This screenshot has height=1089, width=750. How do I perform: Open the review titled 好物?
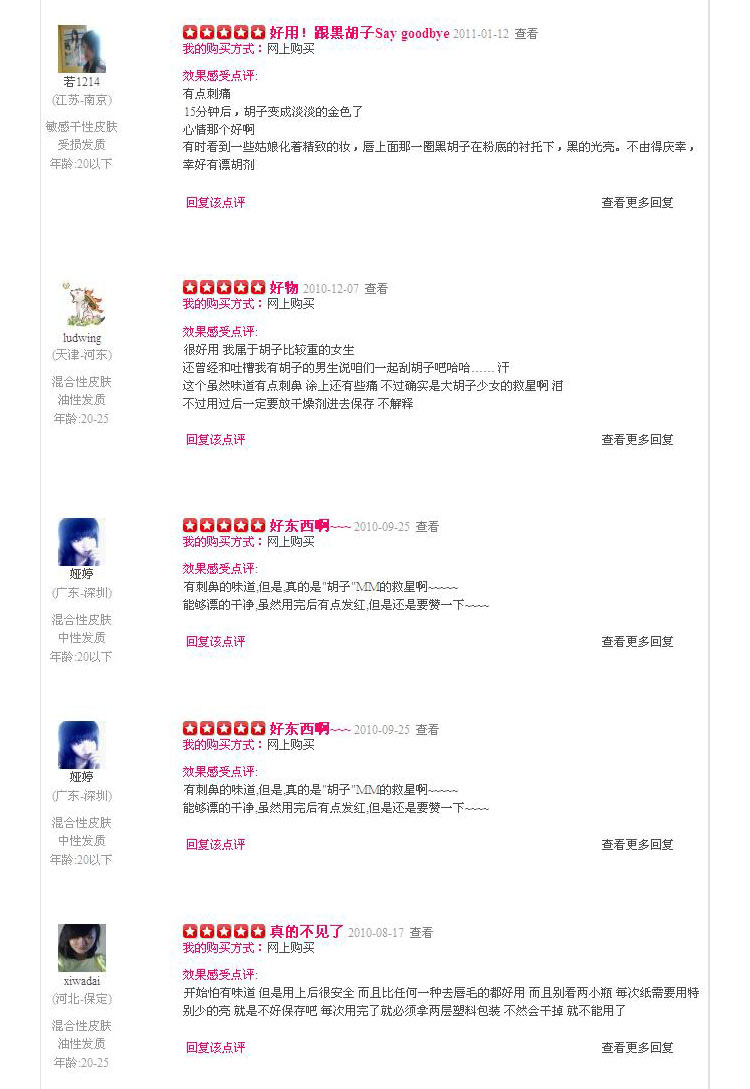coord(284,288)
